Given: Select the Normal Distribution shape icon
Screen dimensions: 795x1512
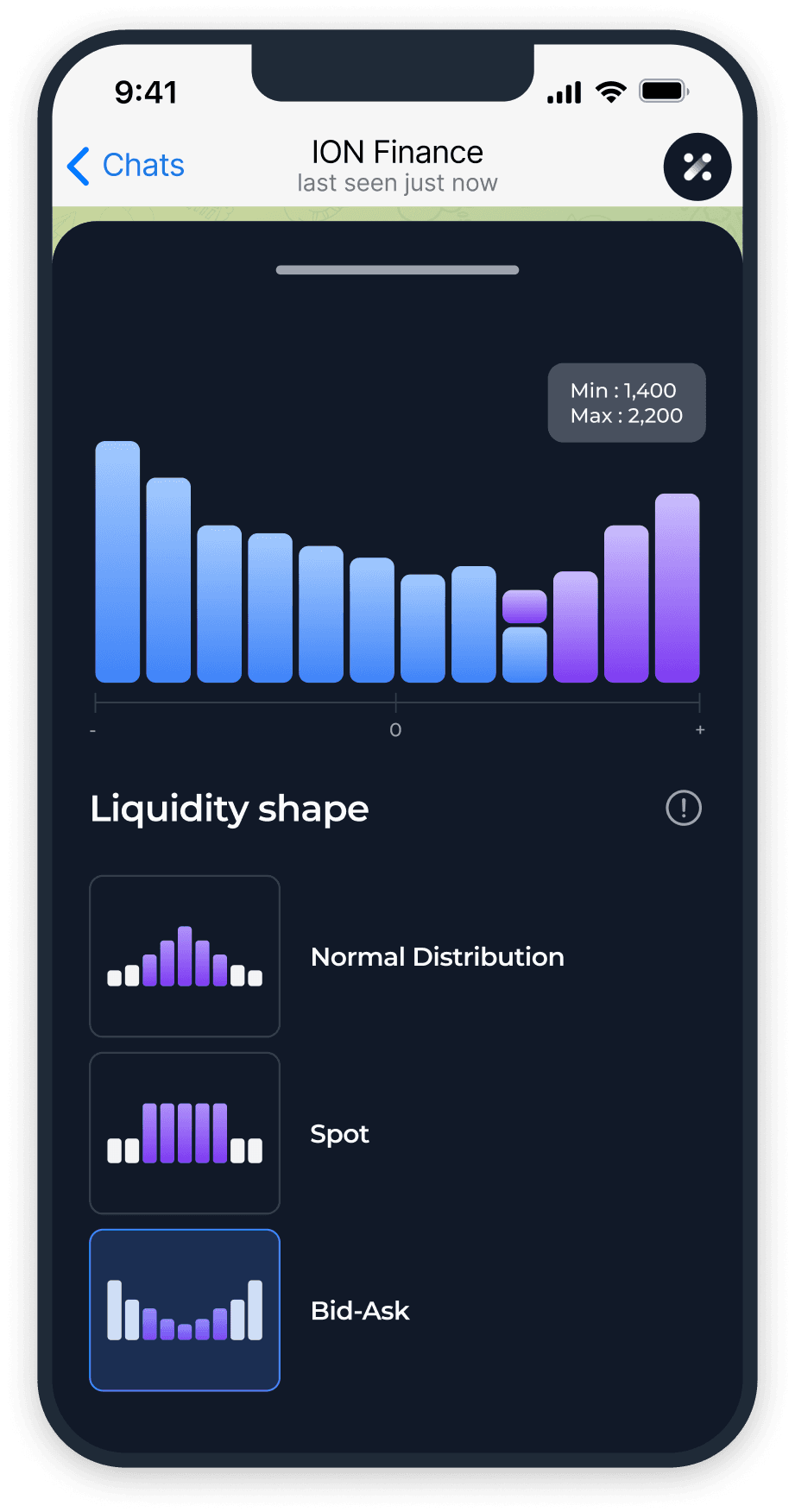Looking at the screenshot, I should [x=184, y=955].
